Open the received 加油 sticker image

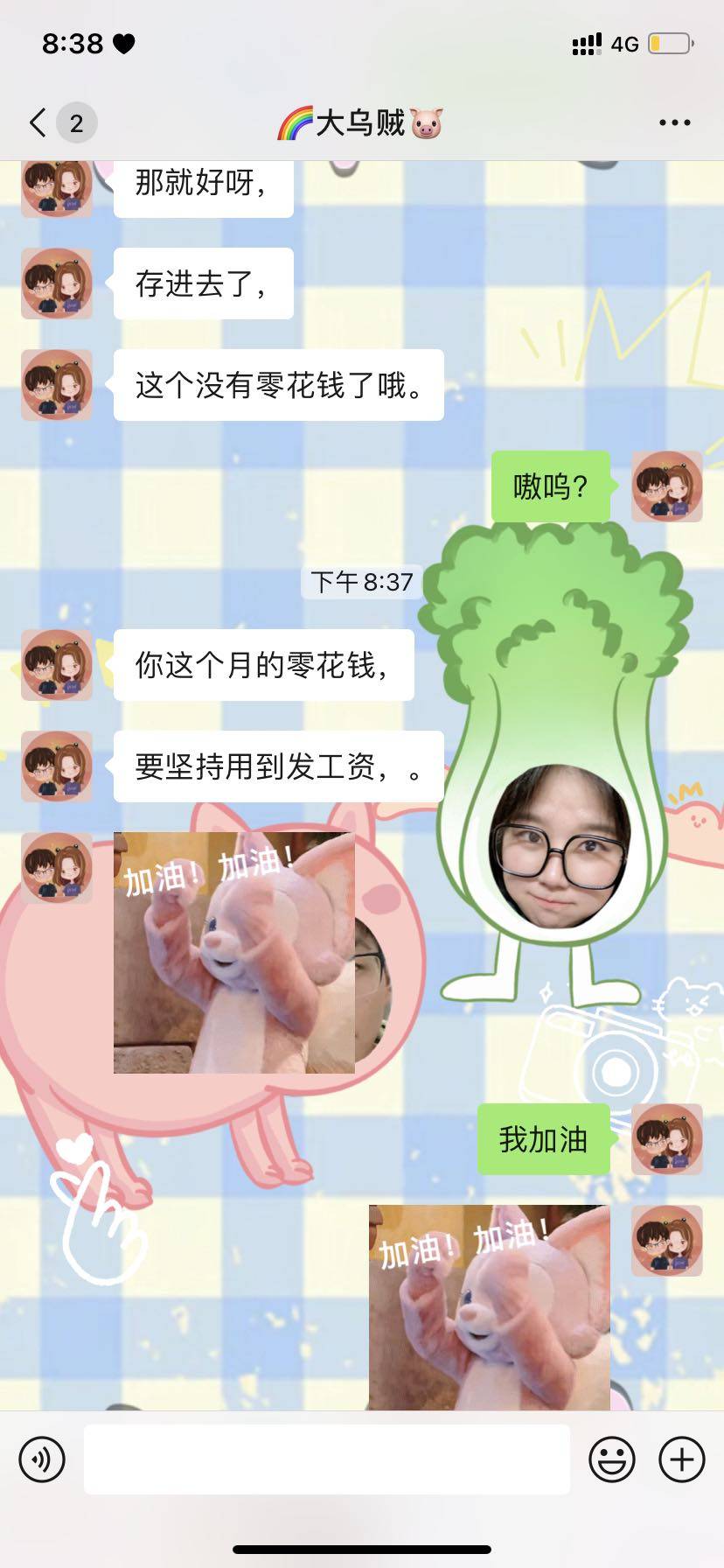pos(233,952)
